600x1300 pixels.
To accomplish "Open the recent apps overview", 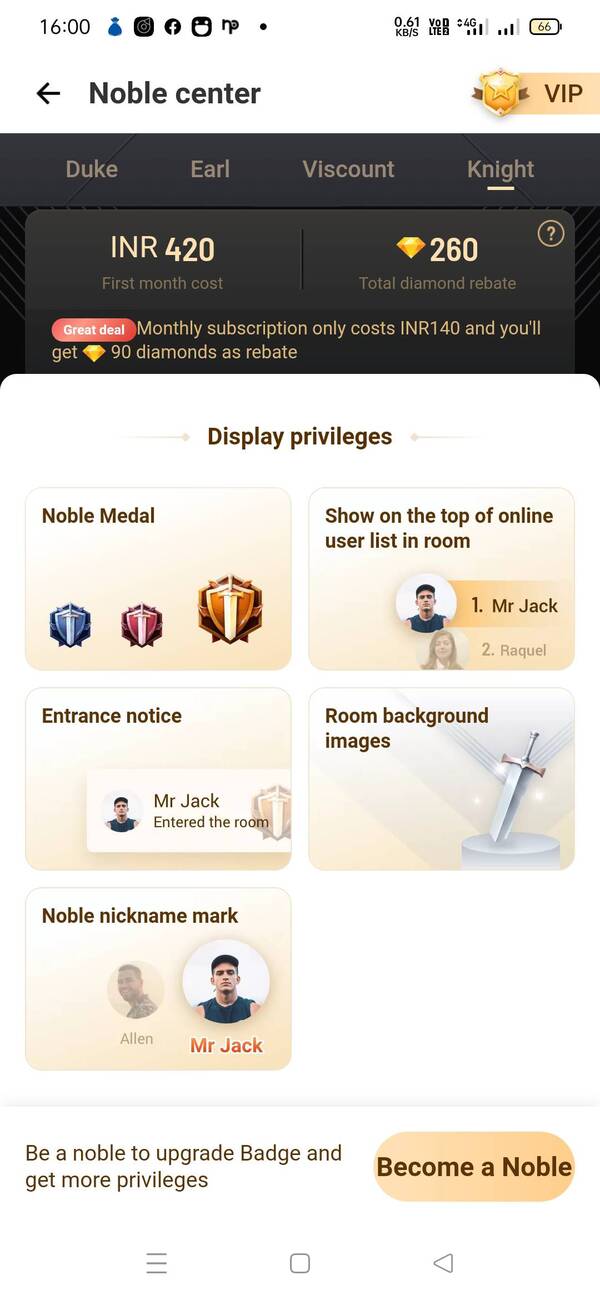I will (x=157, y=1263).
